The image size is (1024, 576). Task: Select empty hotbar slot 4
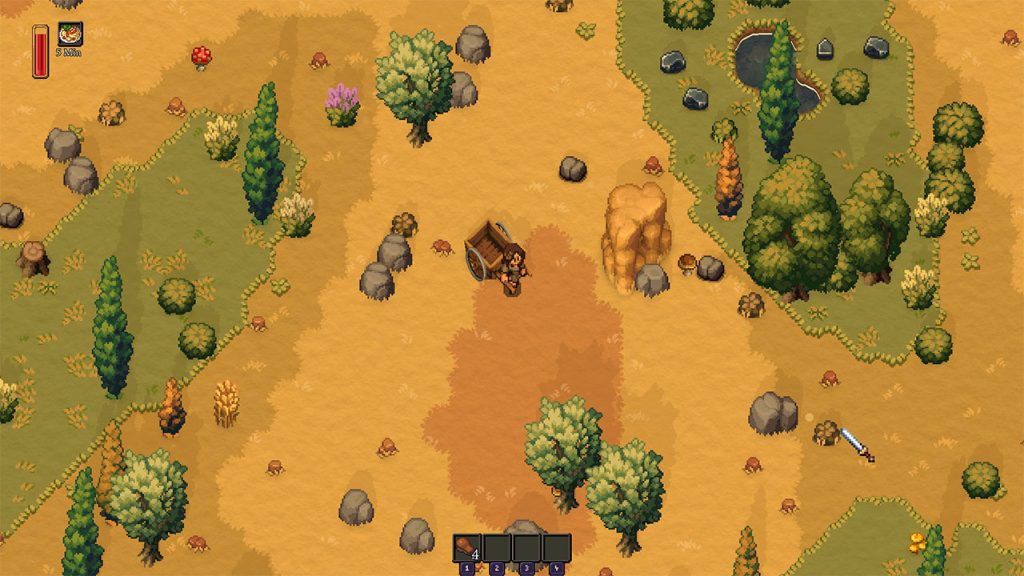click(556, 548)
